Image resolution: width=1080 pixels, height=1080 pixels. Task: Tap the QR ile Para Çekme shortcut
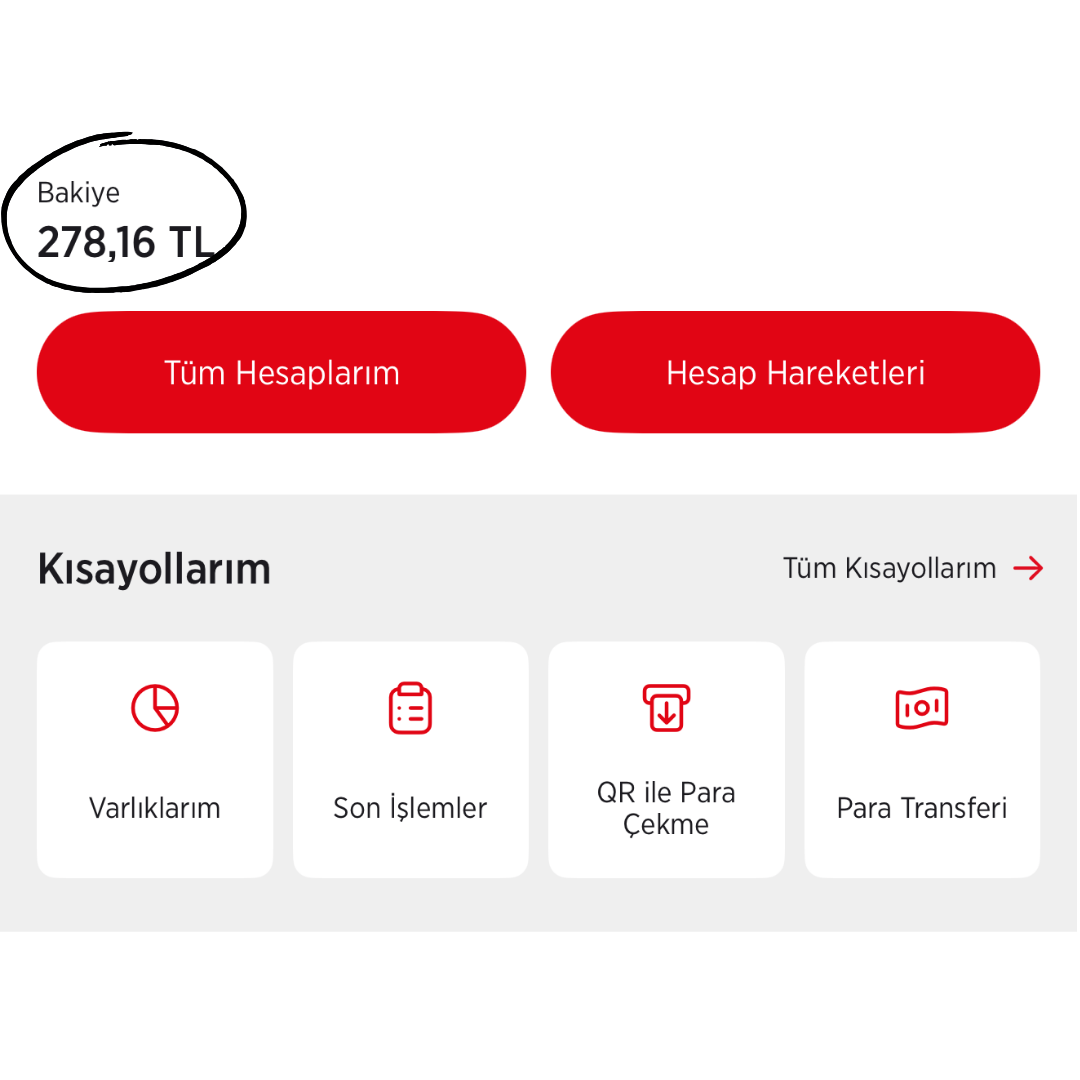[x=666, y=760]
